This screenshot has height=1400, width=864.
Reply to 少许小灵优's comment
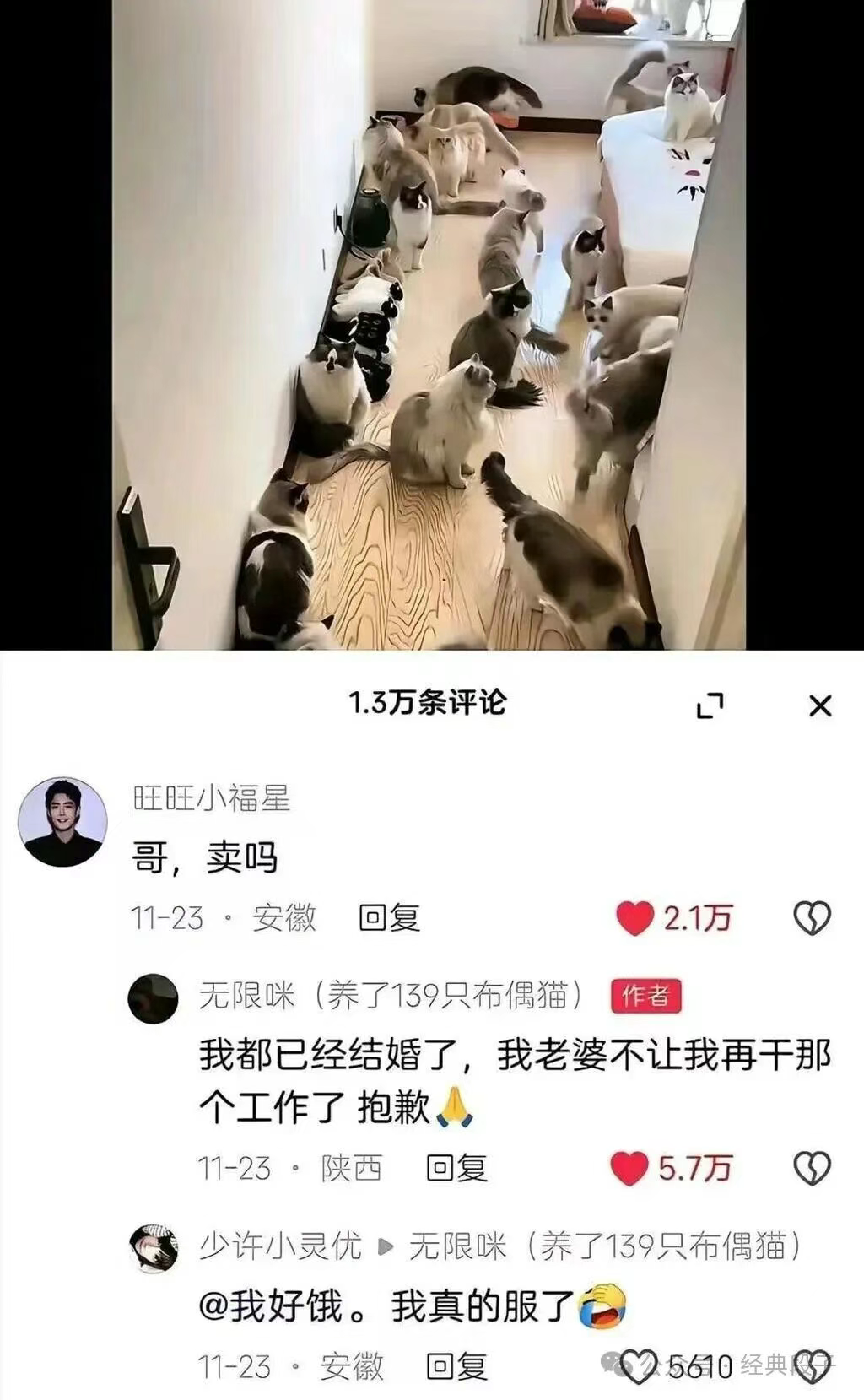(456, 1366)
